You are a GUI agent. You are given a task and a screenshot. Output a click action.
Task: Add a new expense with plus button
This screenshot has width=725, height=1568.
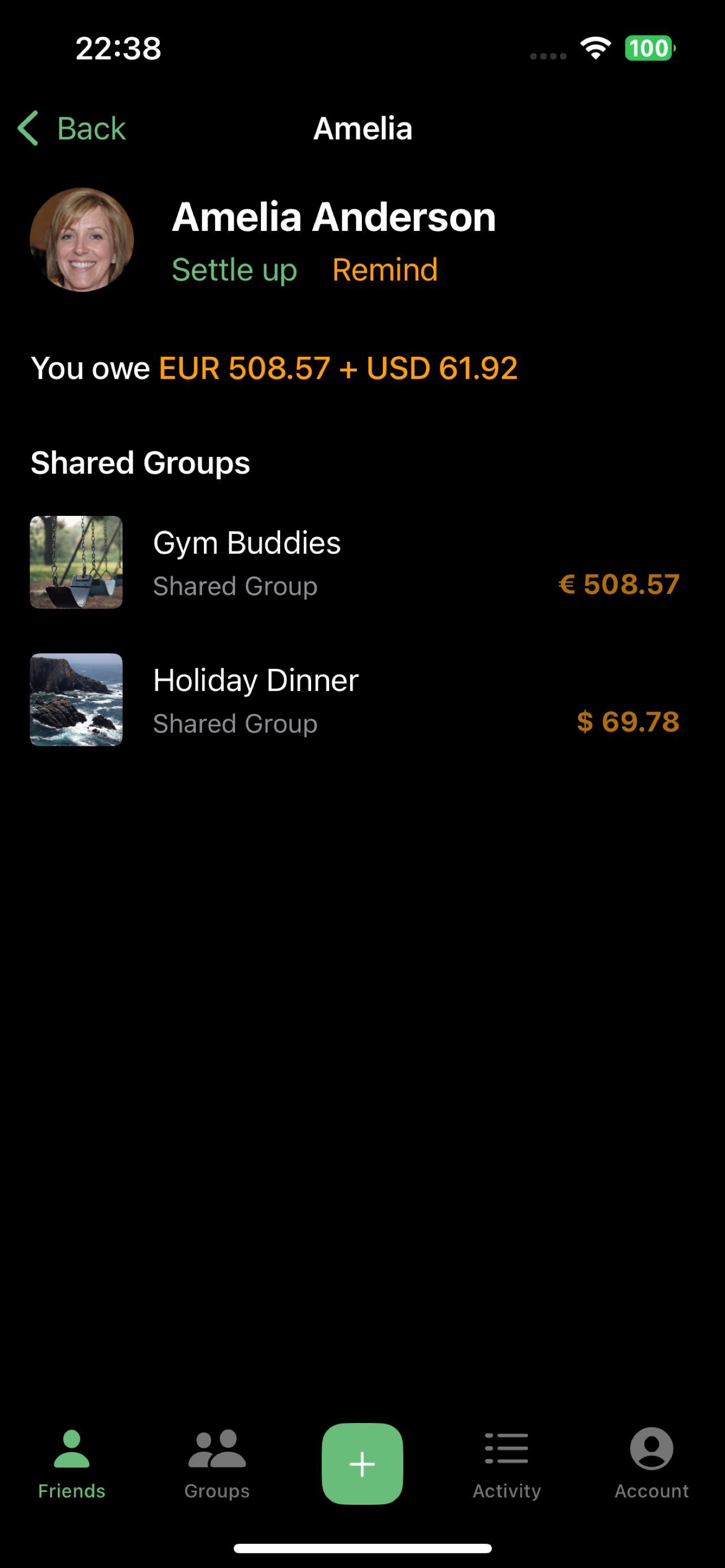pyautogui.click(x=362, y=1464)
